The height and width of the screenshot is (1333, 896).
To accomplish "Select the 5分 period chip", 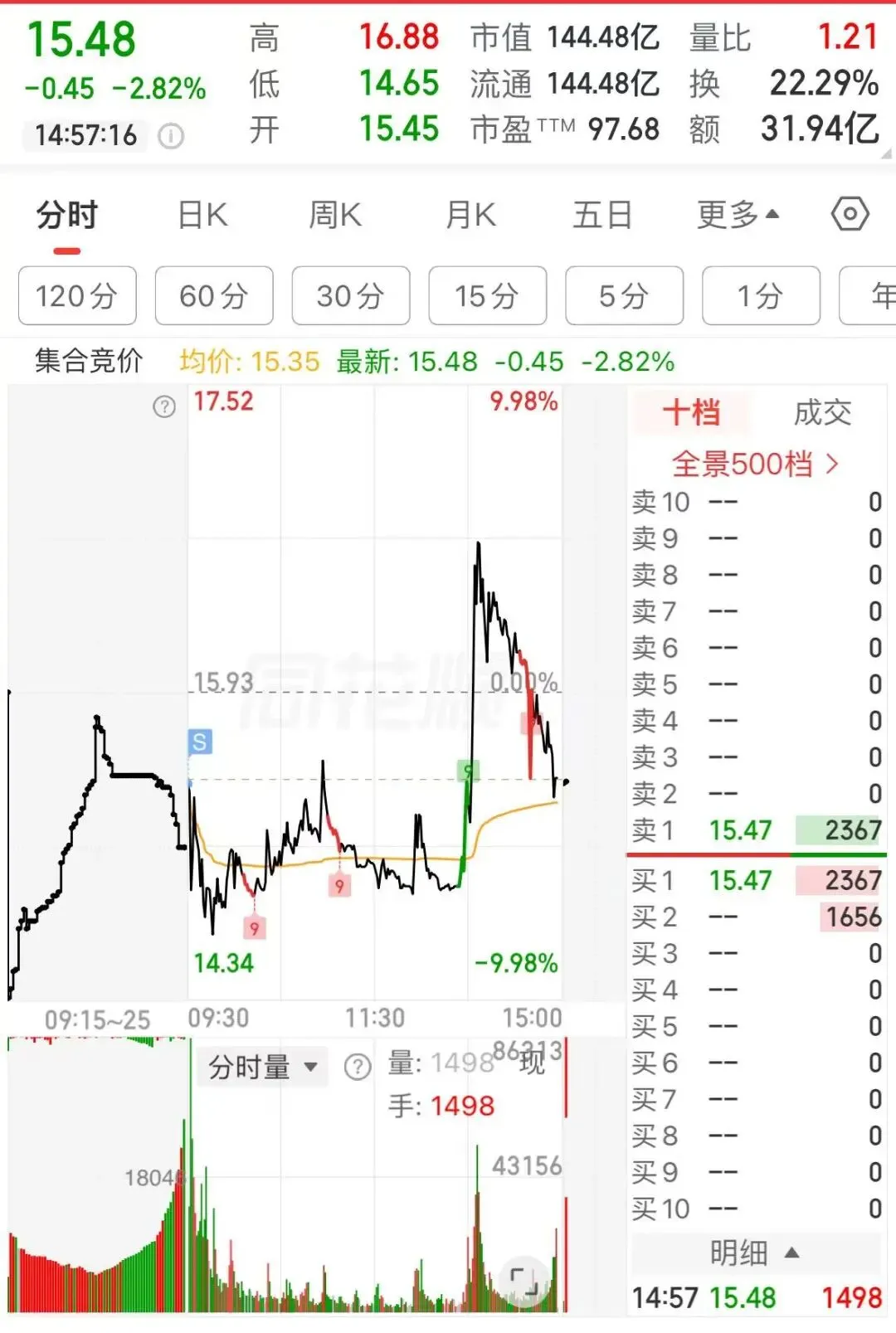I will click(625, 295).
